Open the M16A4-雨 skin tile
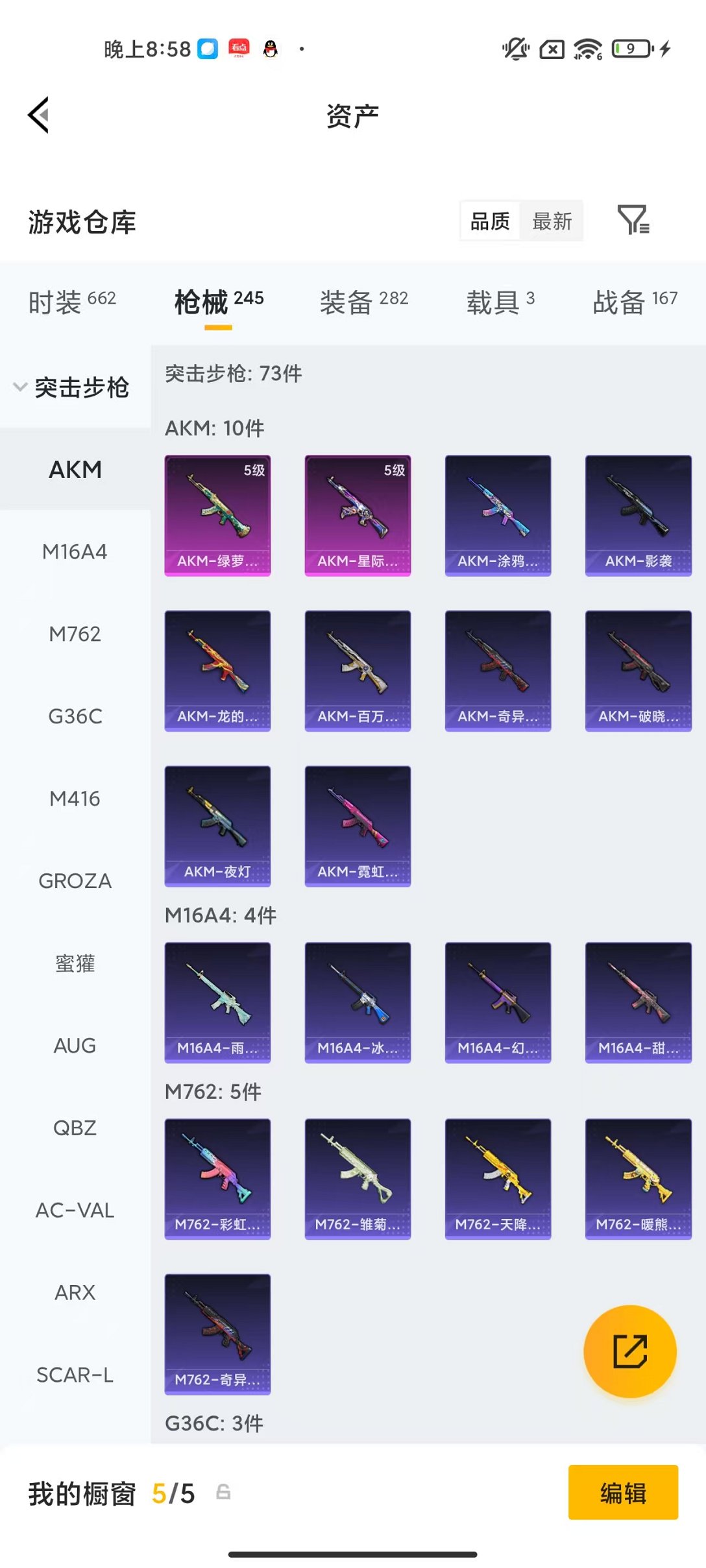 [x=217, y=1002]
